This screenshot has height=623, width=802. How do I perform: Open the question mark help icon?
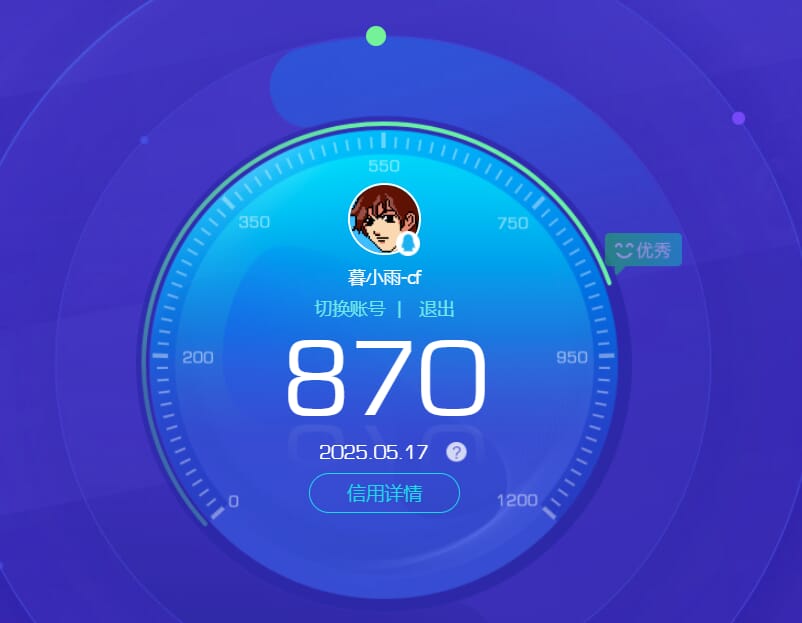tap(456, 452)
